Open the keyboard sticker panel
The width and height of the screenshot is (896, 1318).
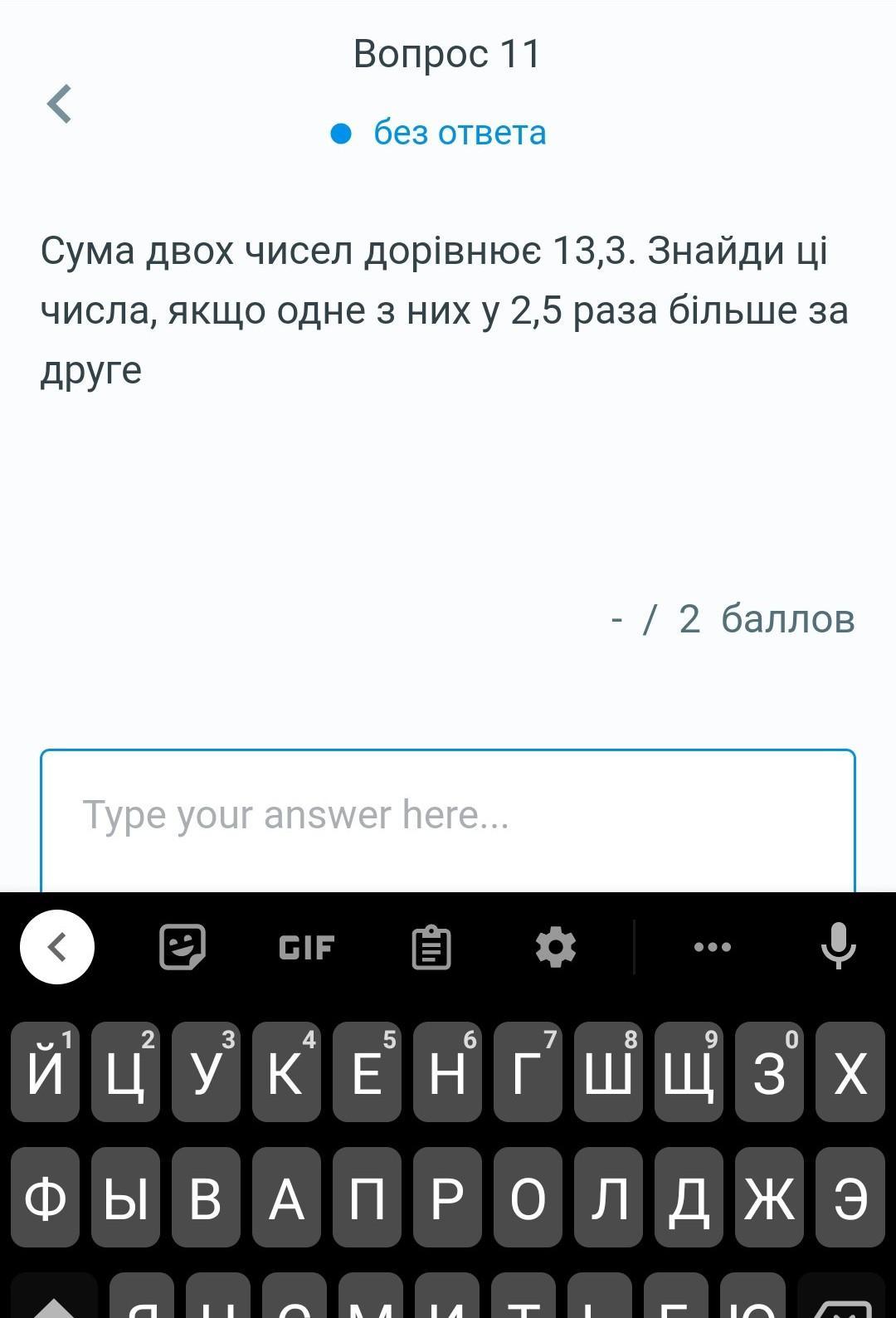pyautogui.click(x=182, y=947)
